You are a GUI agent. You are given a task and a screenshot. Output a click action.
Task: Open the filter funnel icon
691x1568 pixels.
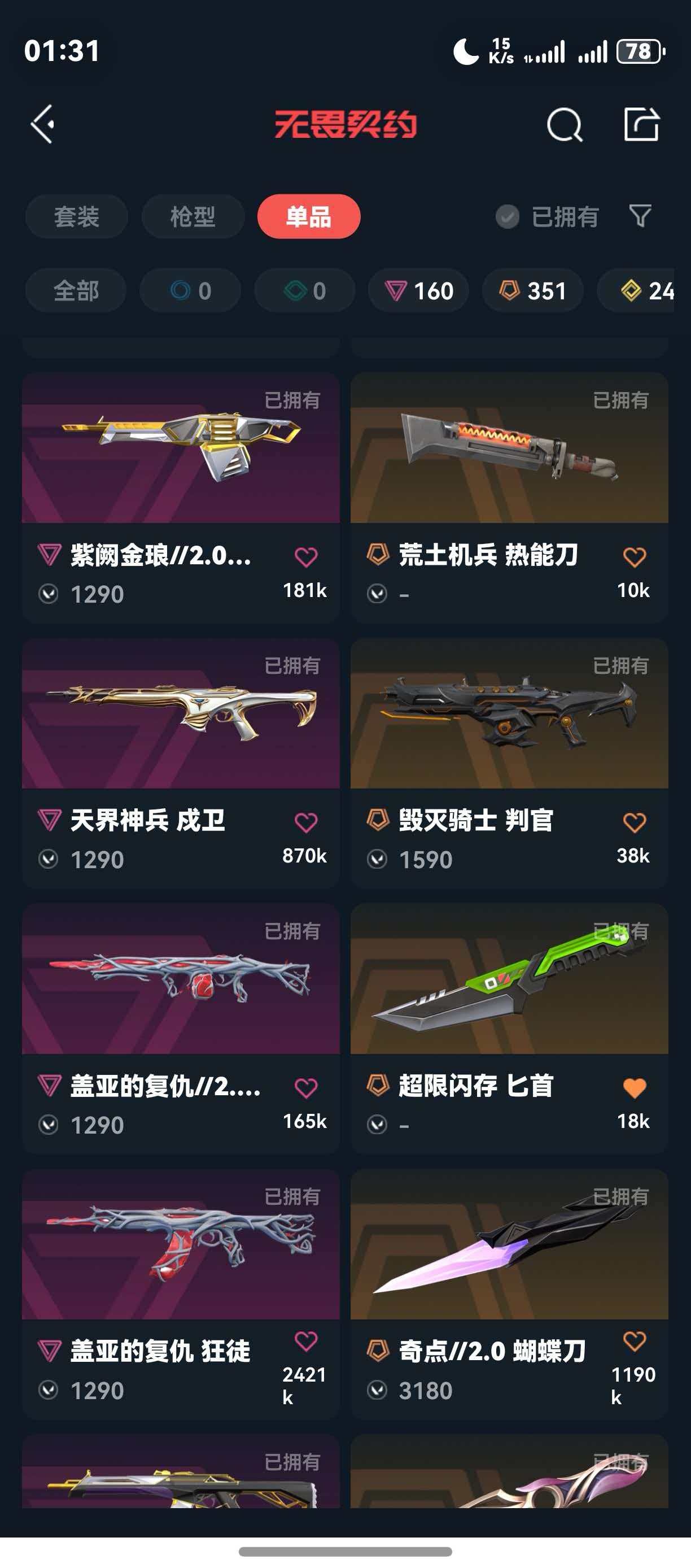coord(640,216)
